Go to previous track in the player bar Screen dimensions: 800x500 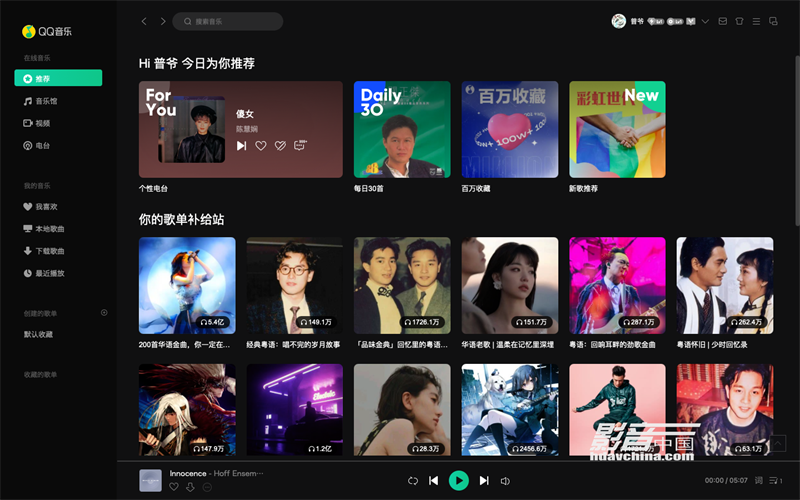pyautogui.click(x=433, y=481)
